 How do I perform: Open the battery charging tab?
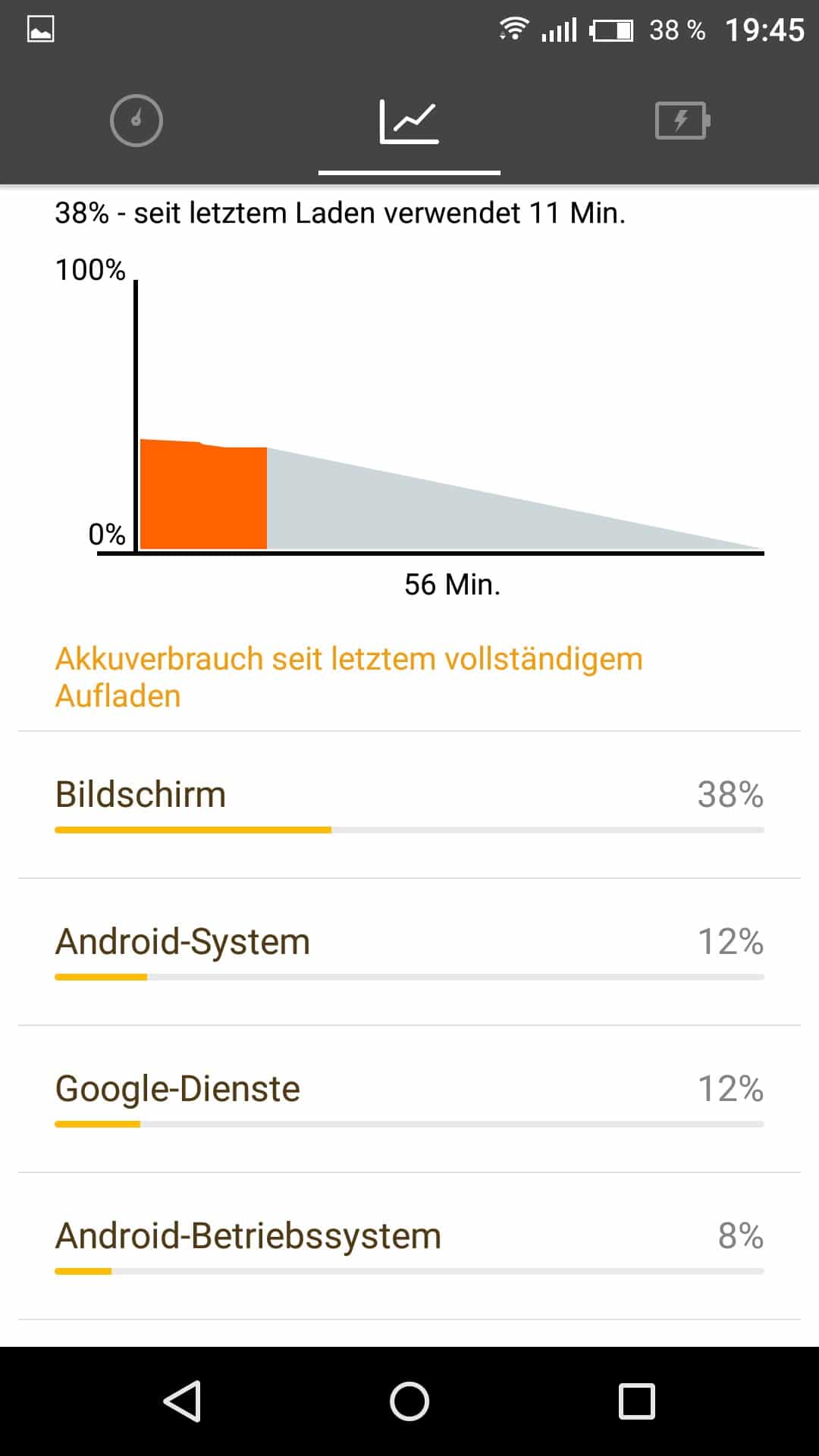tap(682, 121)
